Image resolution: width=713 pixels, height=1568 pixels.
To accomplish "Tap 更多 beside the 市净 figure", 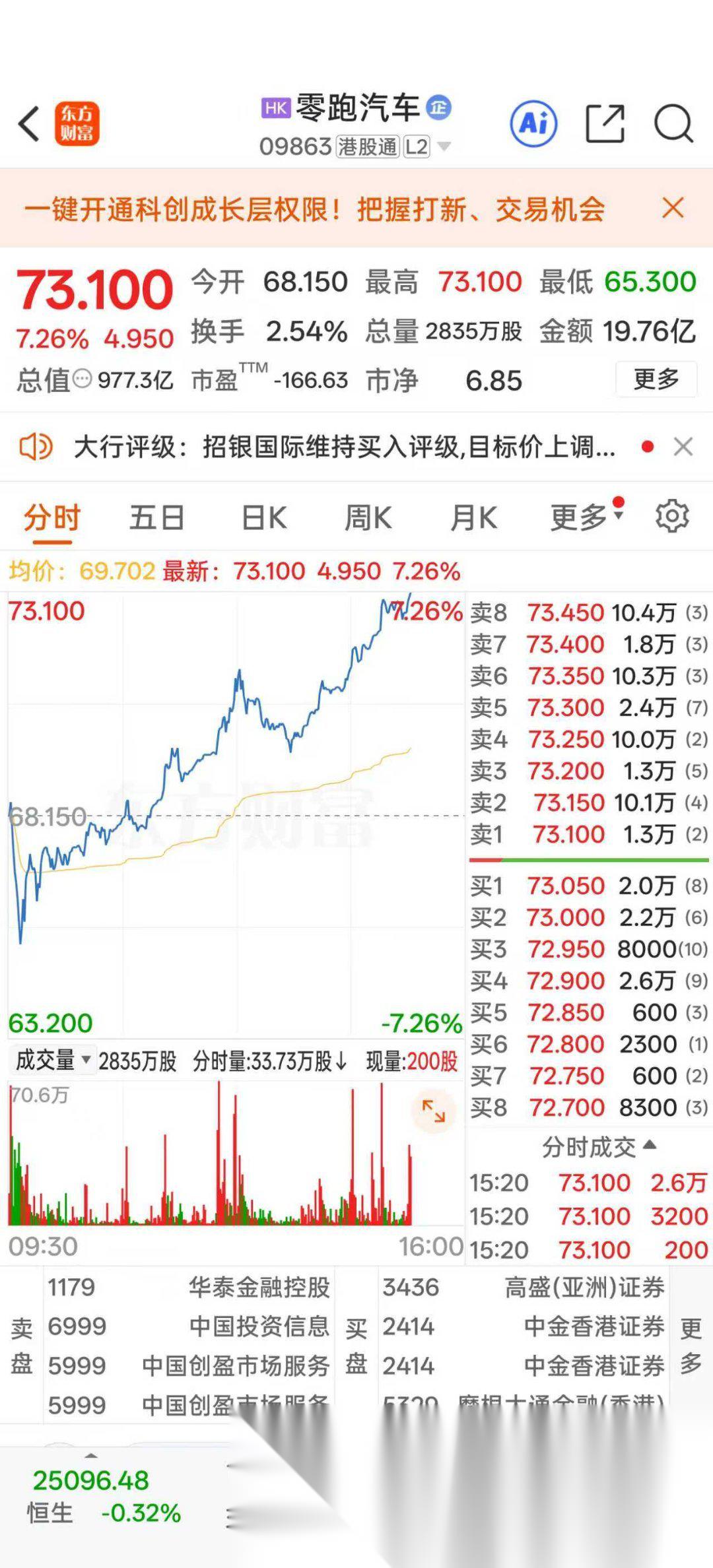I will click(656, 379).
